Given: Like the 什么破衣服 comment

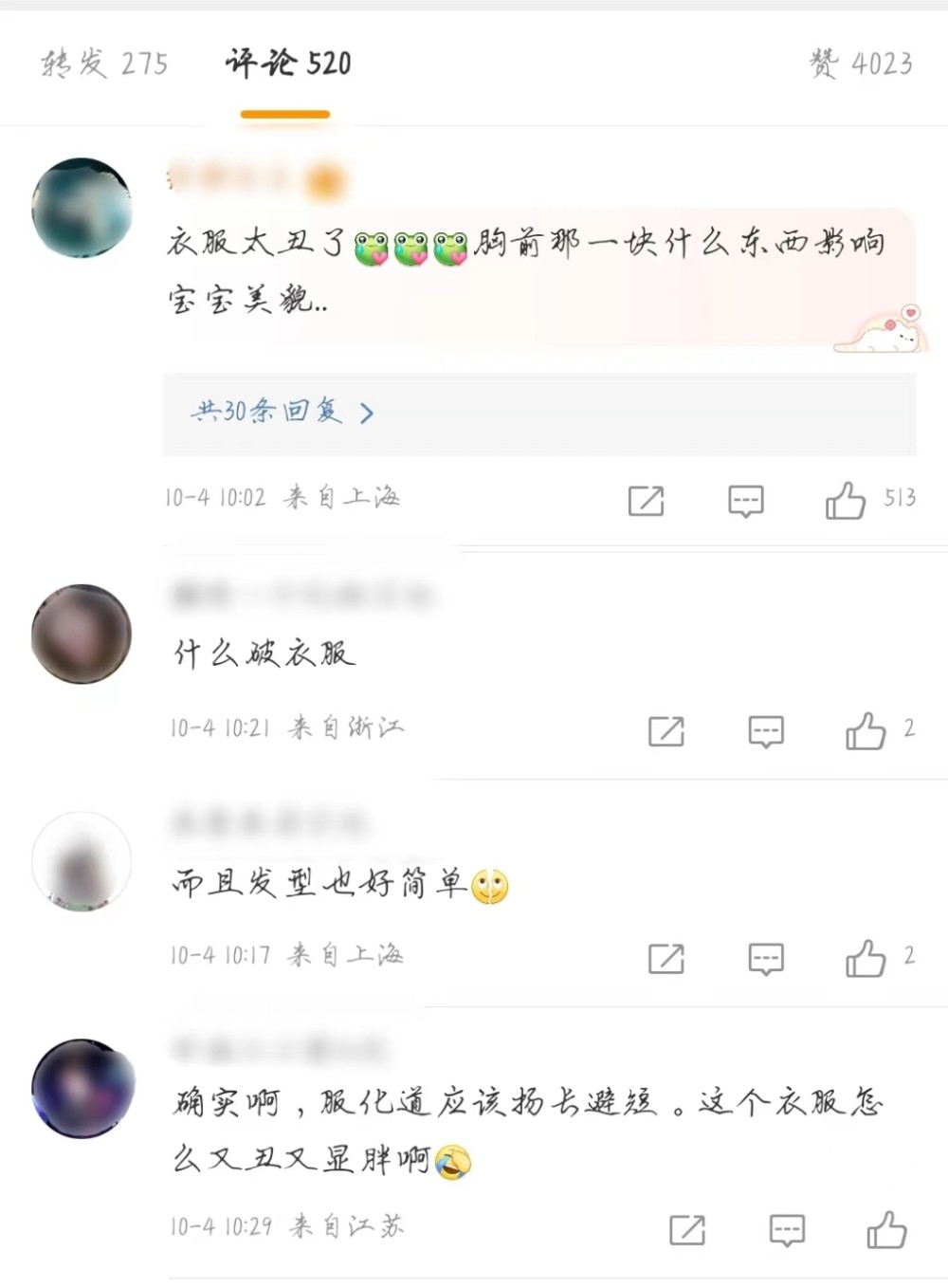Looking at the screenshot, I should tap(865, 730).
